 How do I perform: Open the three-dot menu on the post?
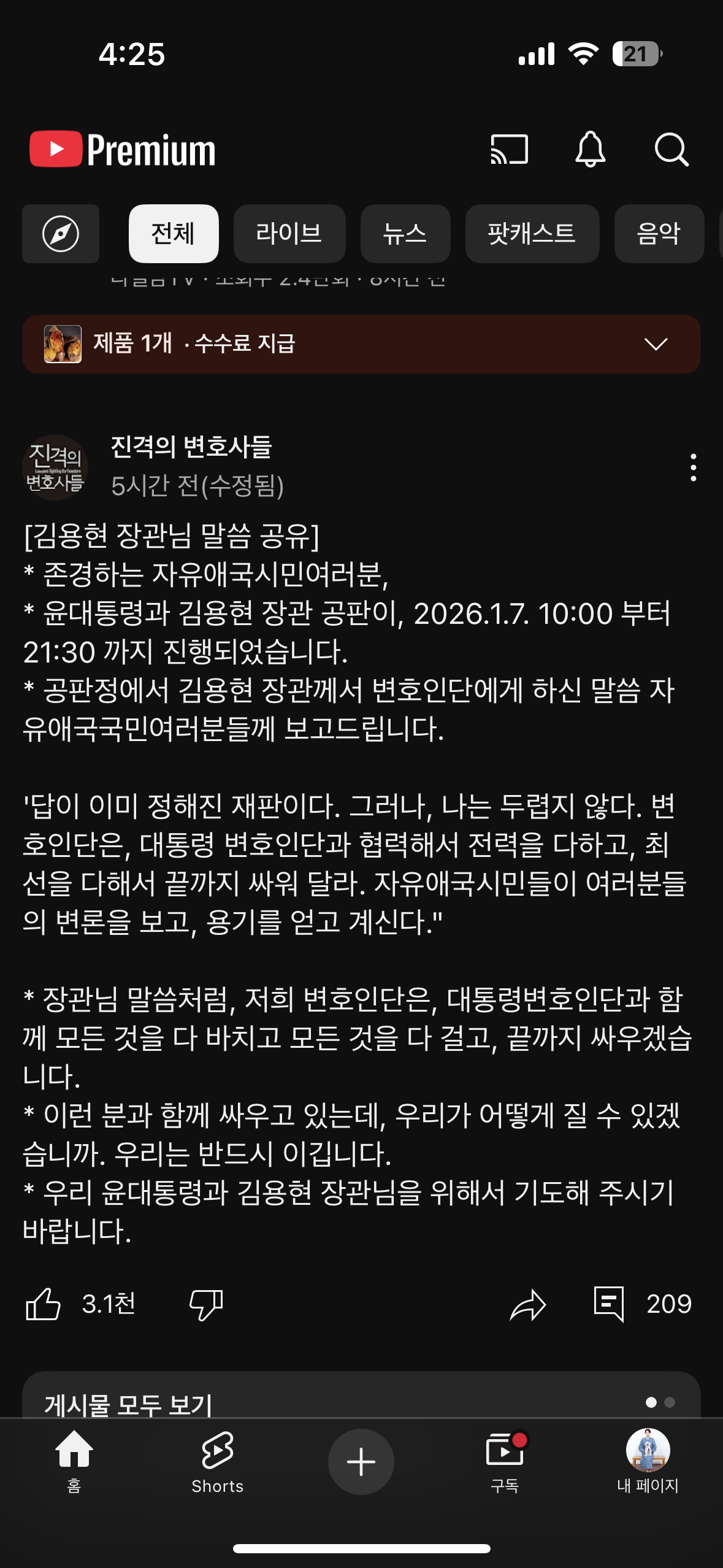(x=693, y=468)
